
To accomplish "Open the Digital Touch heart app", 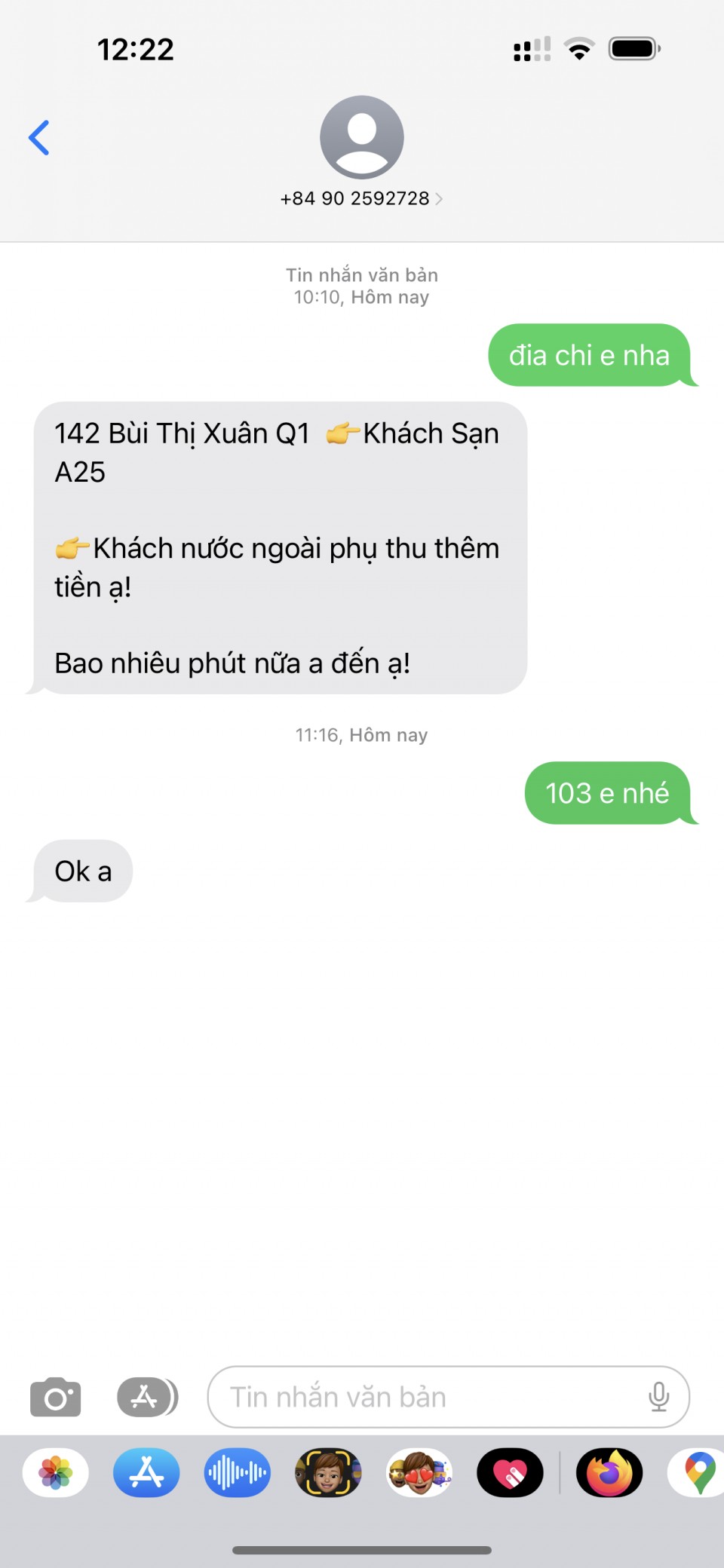I will coord(510,1472).
